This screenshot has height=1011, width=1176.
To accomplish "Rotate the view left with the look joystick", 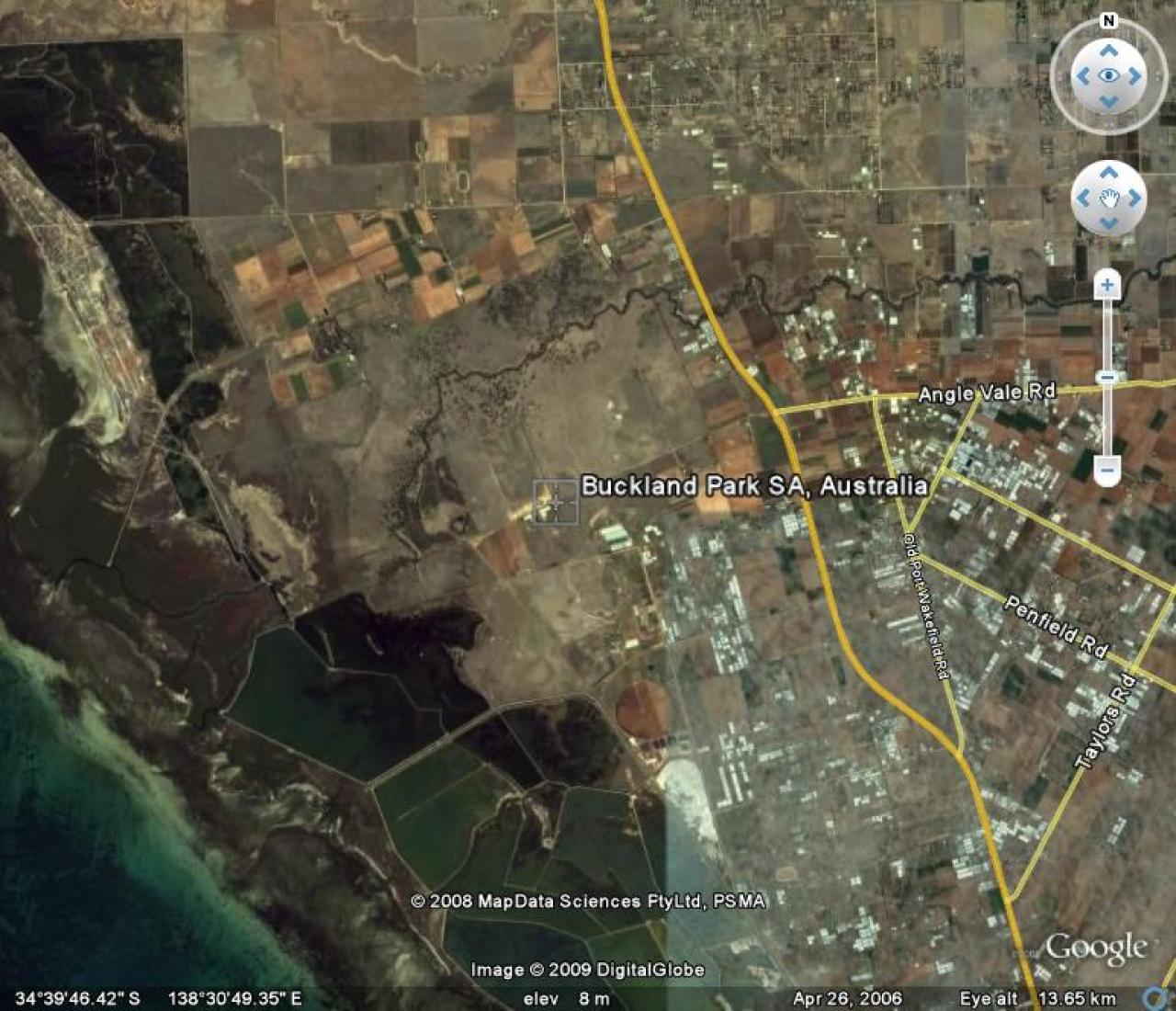I will (1083, 76).
